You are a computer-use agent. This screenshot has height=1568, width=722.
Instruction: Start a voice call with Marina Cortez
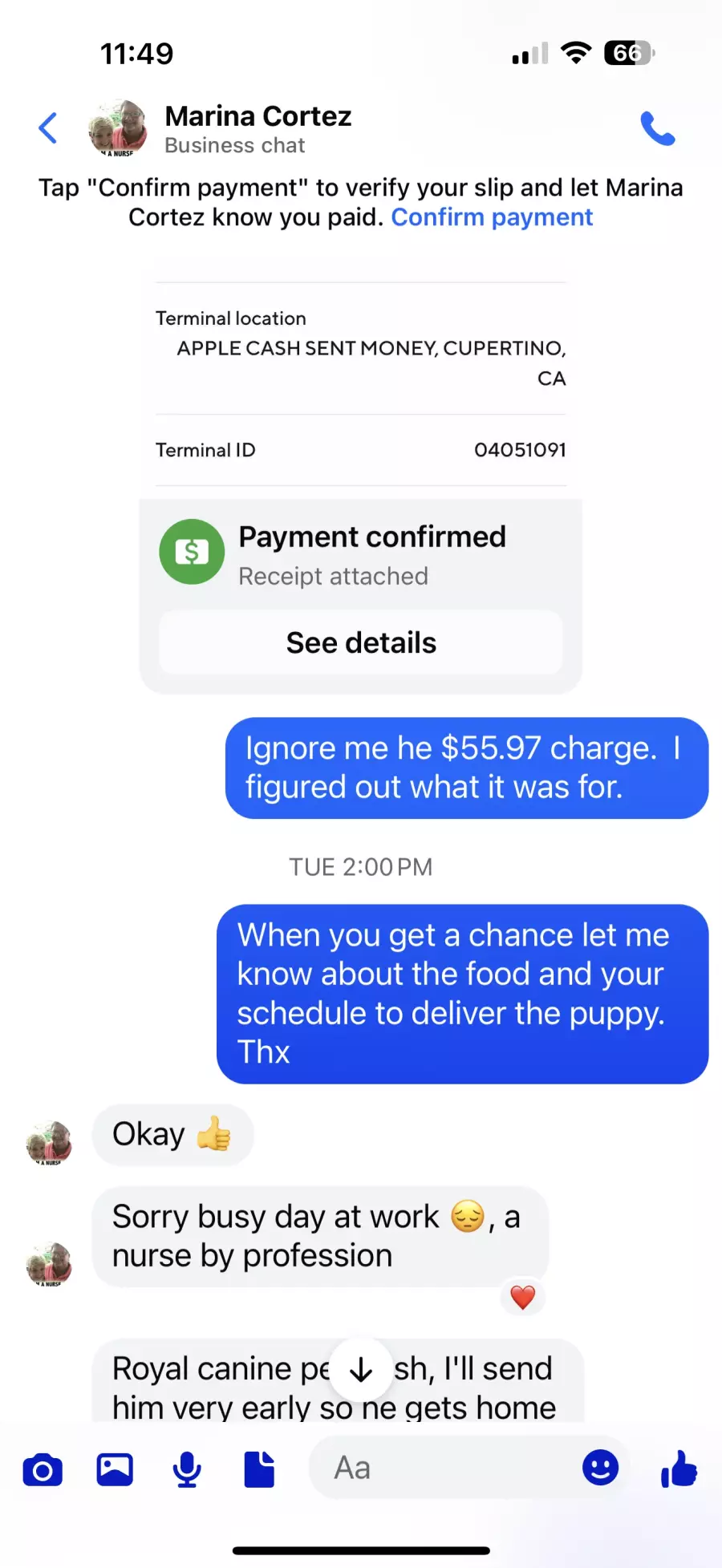tap(658, 128)
